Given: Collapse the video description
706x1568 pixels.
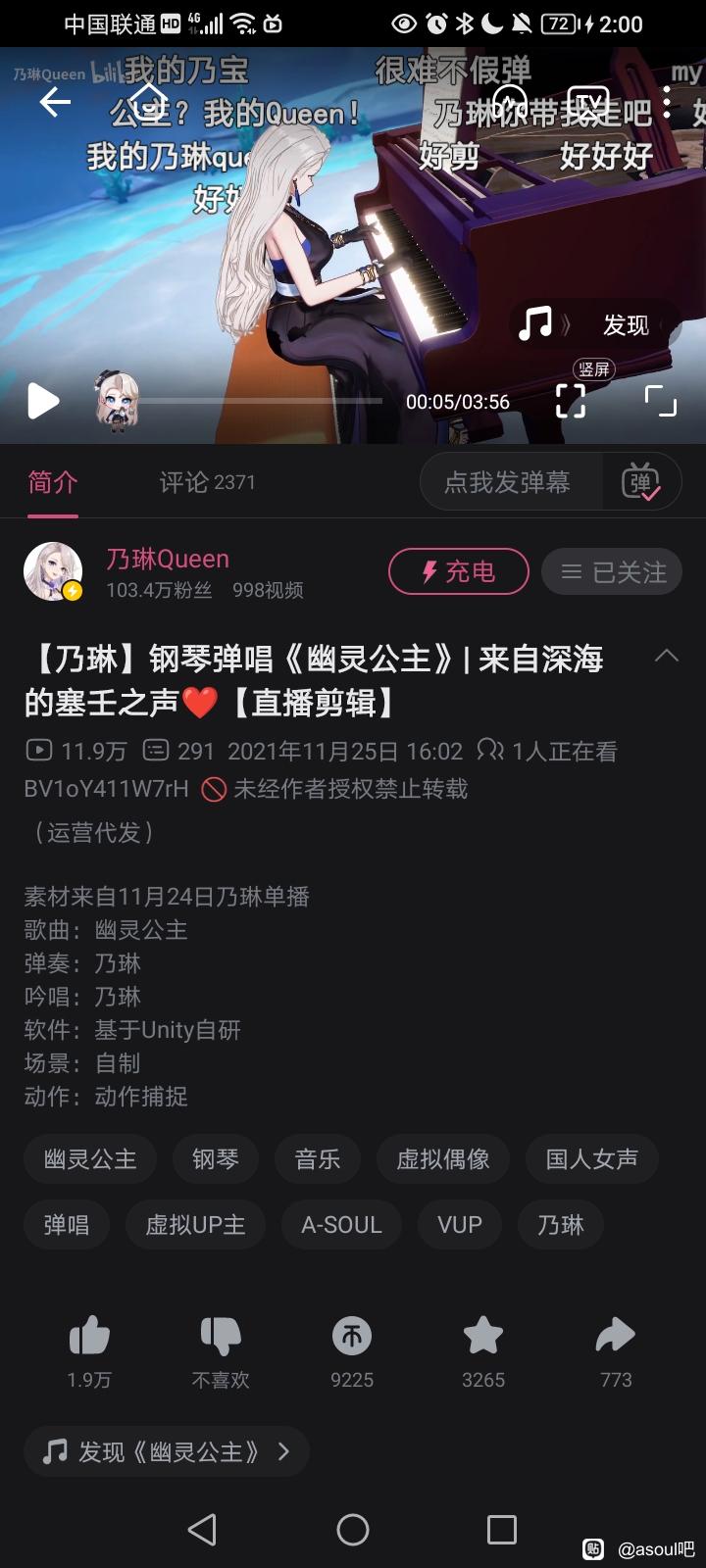Looking at the screenshot, I should [667, 657].
